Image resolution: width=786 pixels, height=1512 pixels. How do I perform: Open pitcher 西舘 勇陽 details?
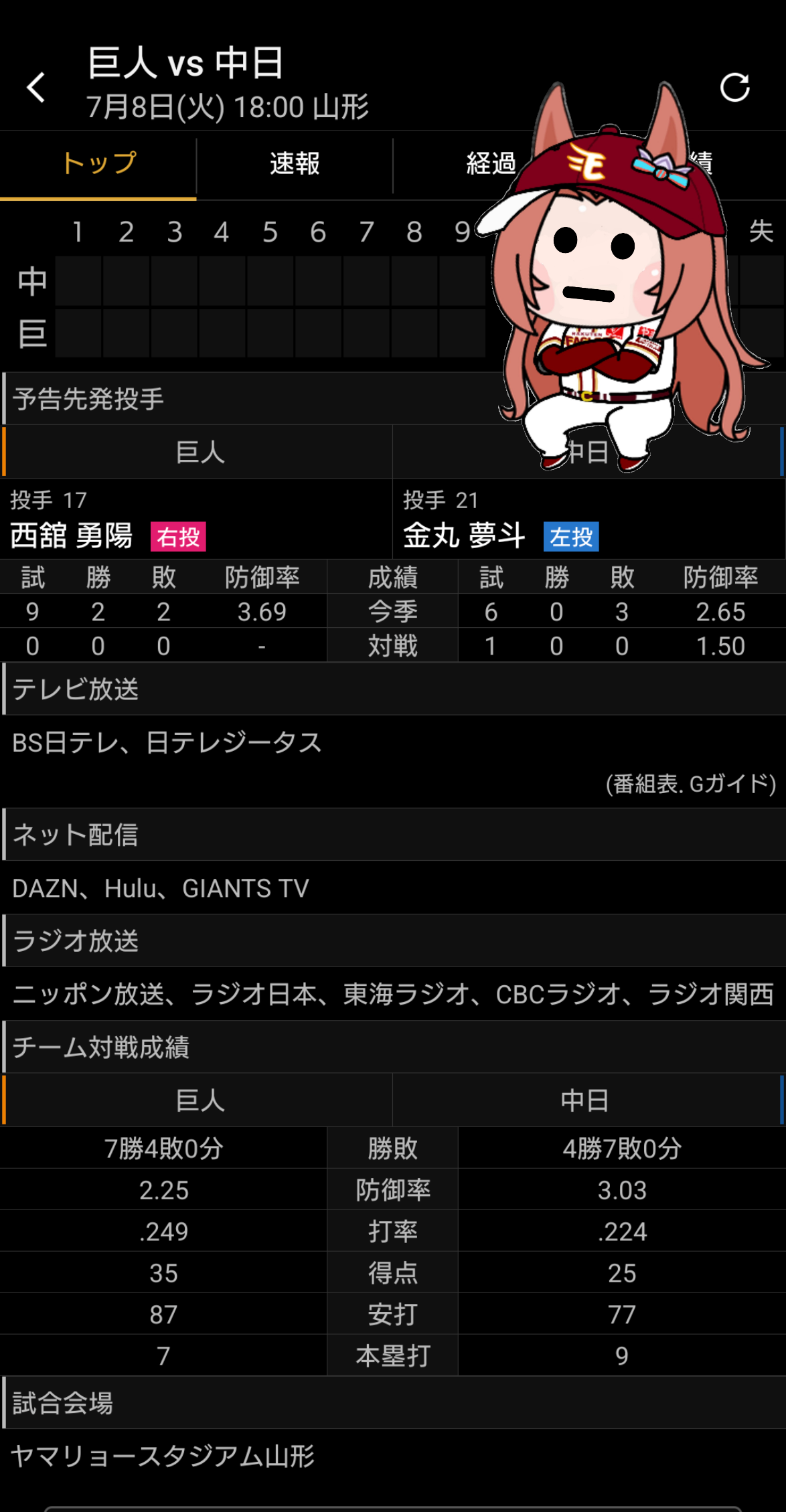(72, 536)
